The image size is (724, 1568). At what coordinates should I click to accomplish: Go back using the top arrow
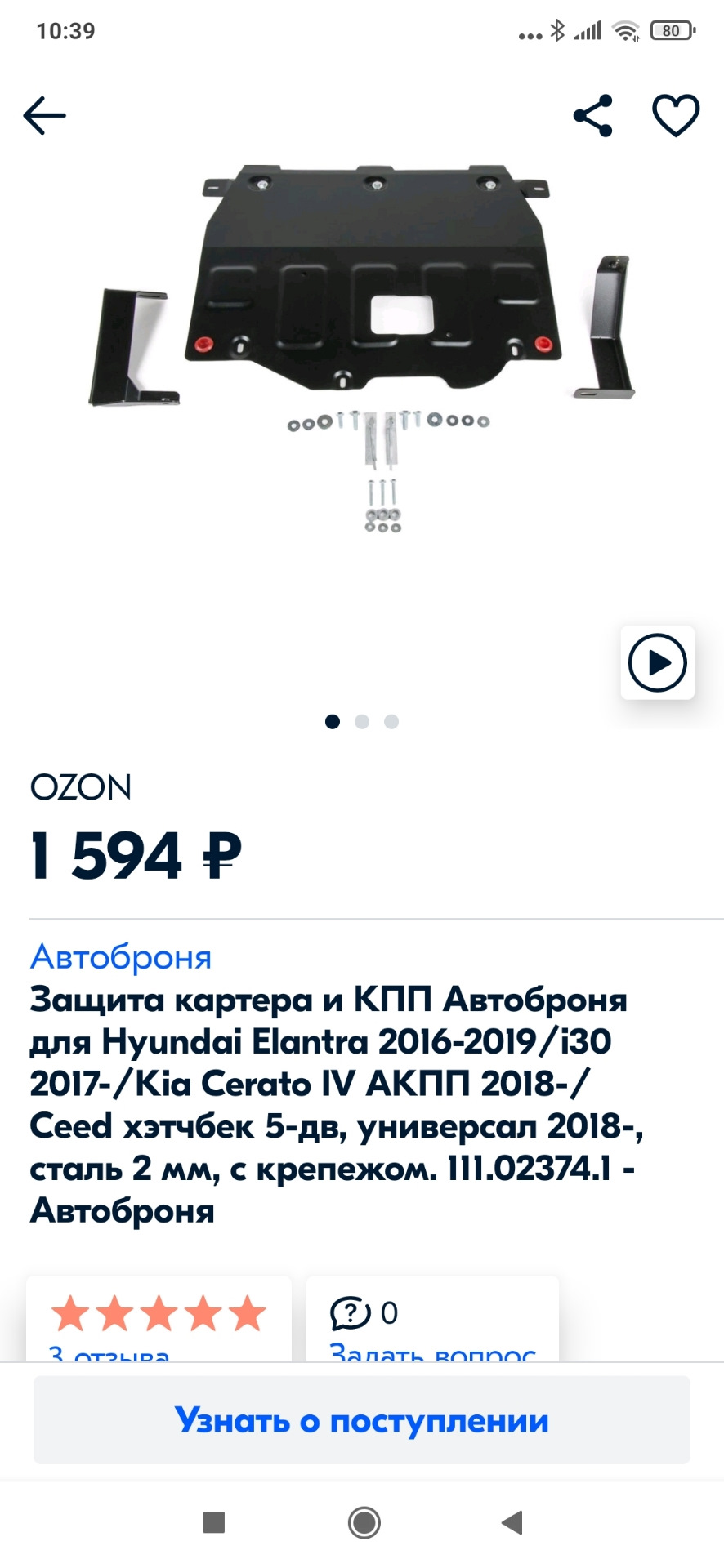[44, 116]
